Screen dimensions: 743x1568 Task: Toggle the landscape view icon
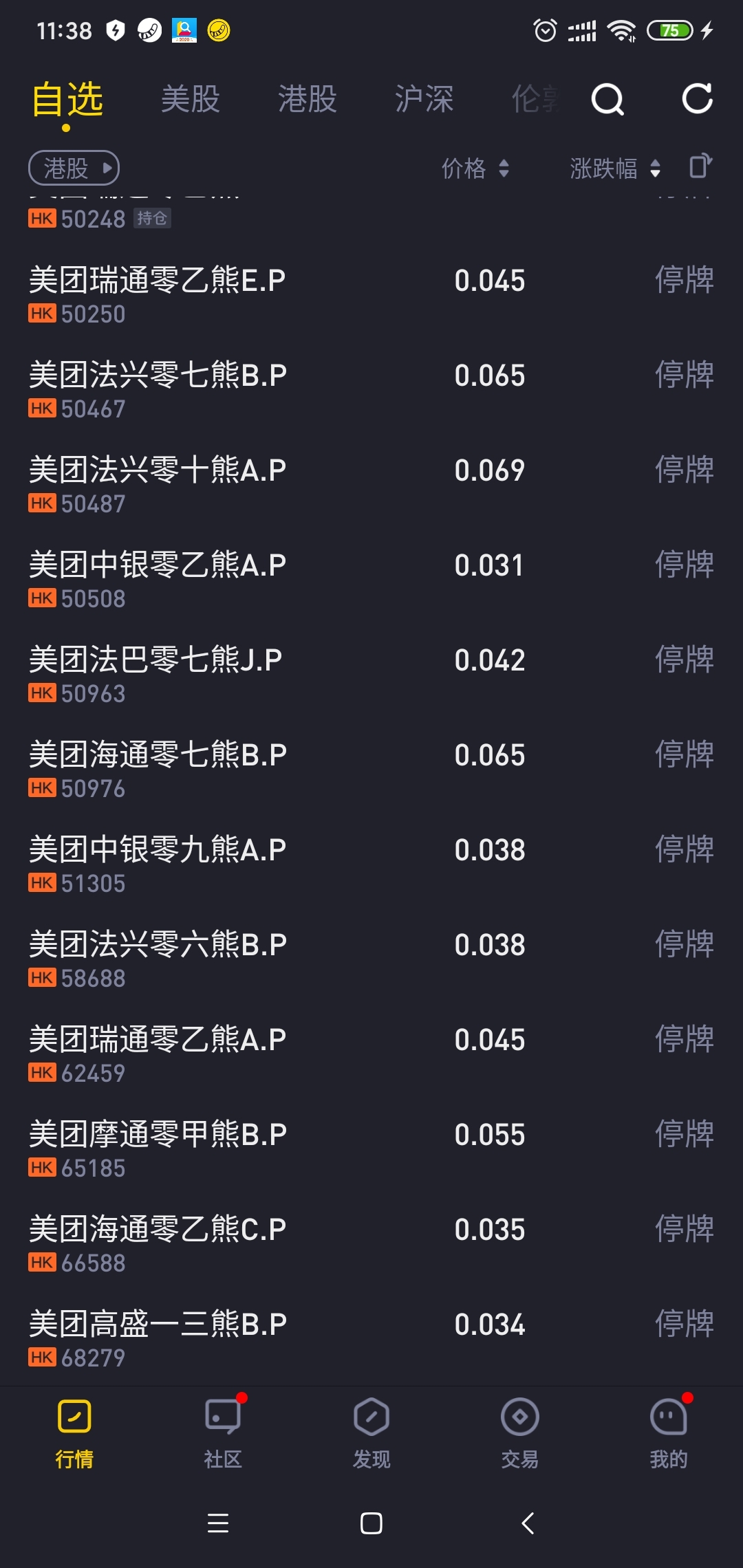coord(700,166)
